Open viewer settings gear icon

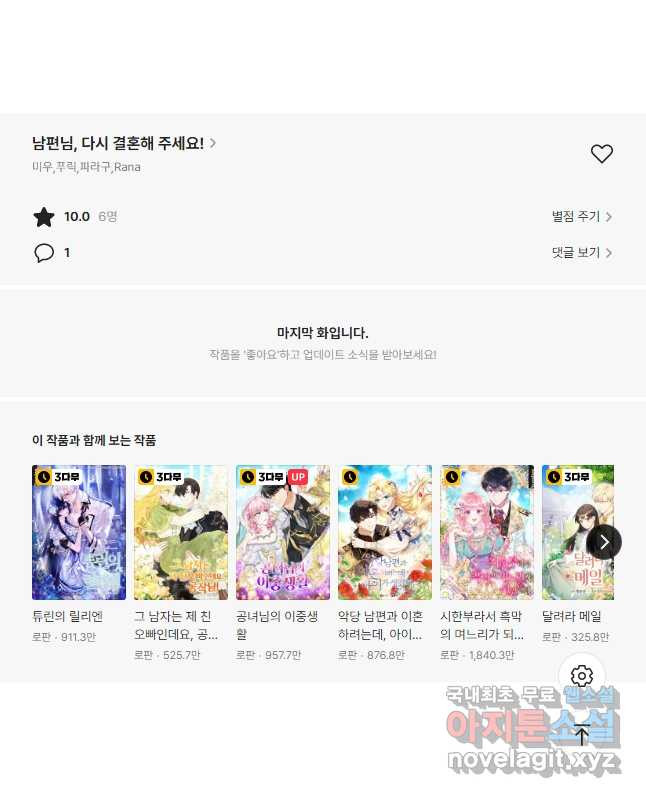click(582, 676)
